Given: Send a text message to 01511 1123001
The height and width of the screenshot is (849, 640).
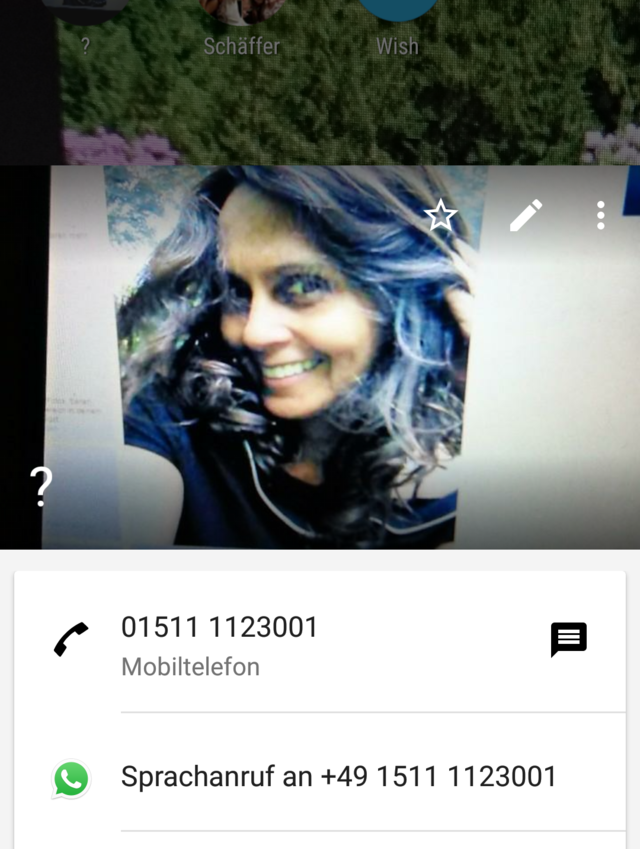Looking at the screenshot, I should click(x=569, y=639).
